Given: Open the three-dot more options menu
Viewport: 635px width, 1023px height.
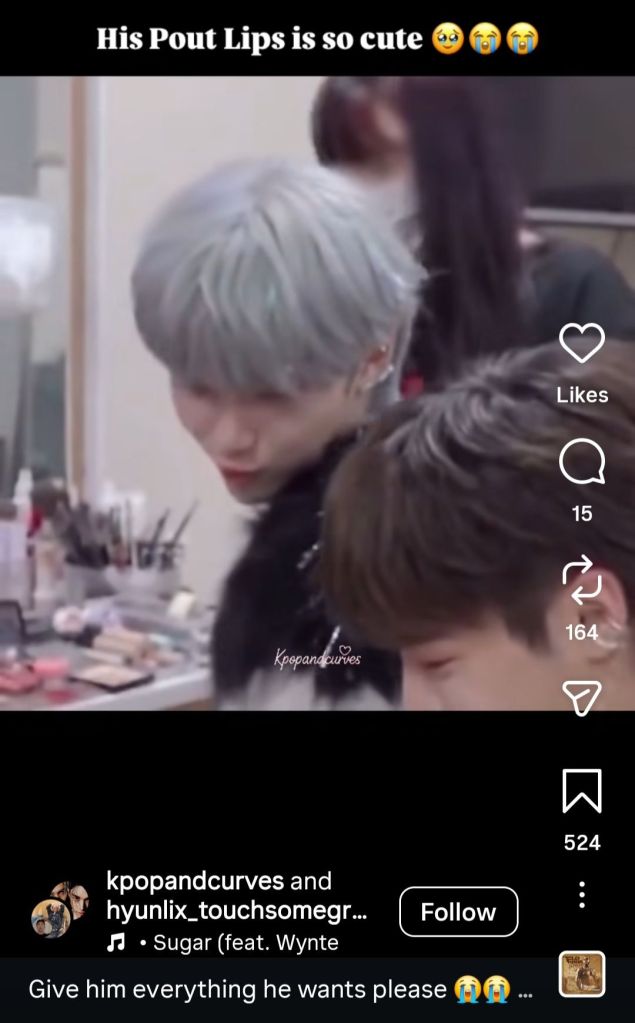Looking at the screenshot, I should coord(581,894).
